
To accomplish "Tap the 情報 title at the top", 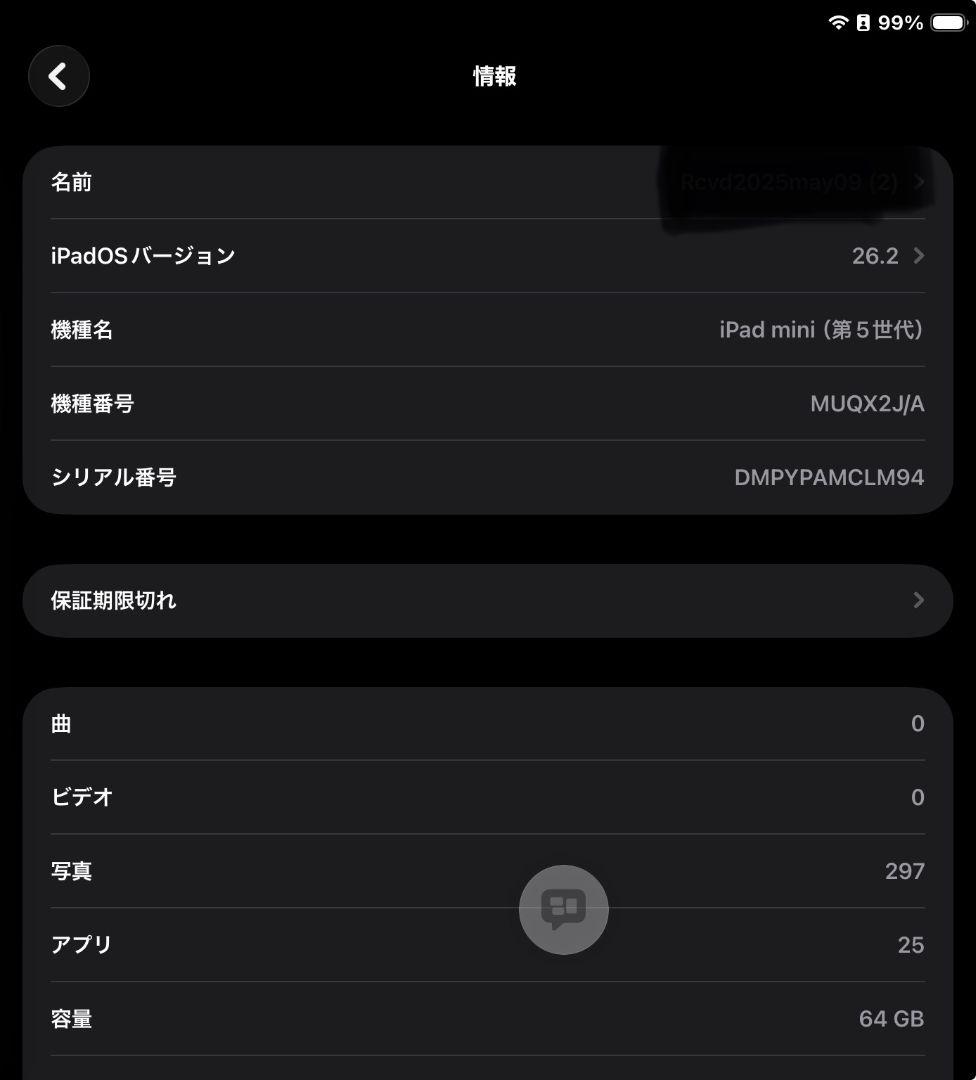I will (495, 76).
